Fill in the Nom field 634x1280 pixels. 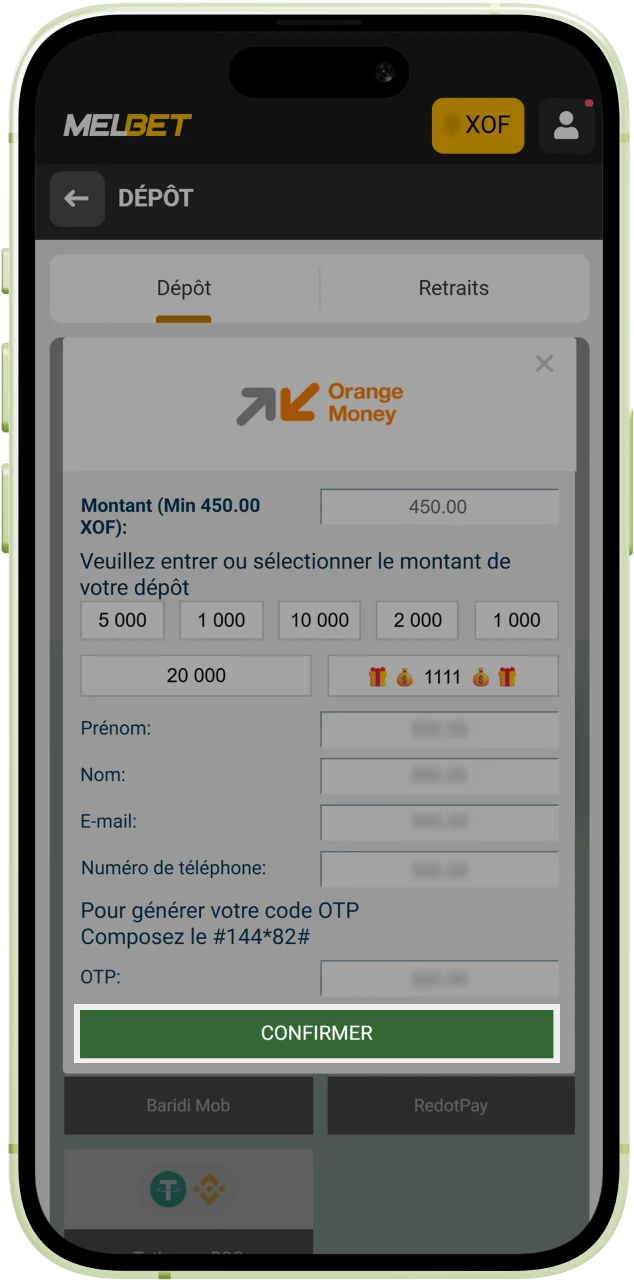coord(439,776)
